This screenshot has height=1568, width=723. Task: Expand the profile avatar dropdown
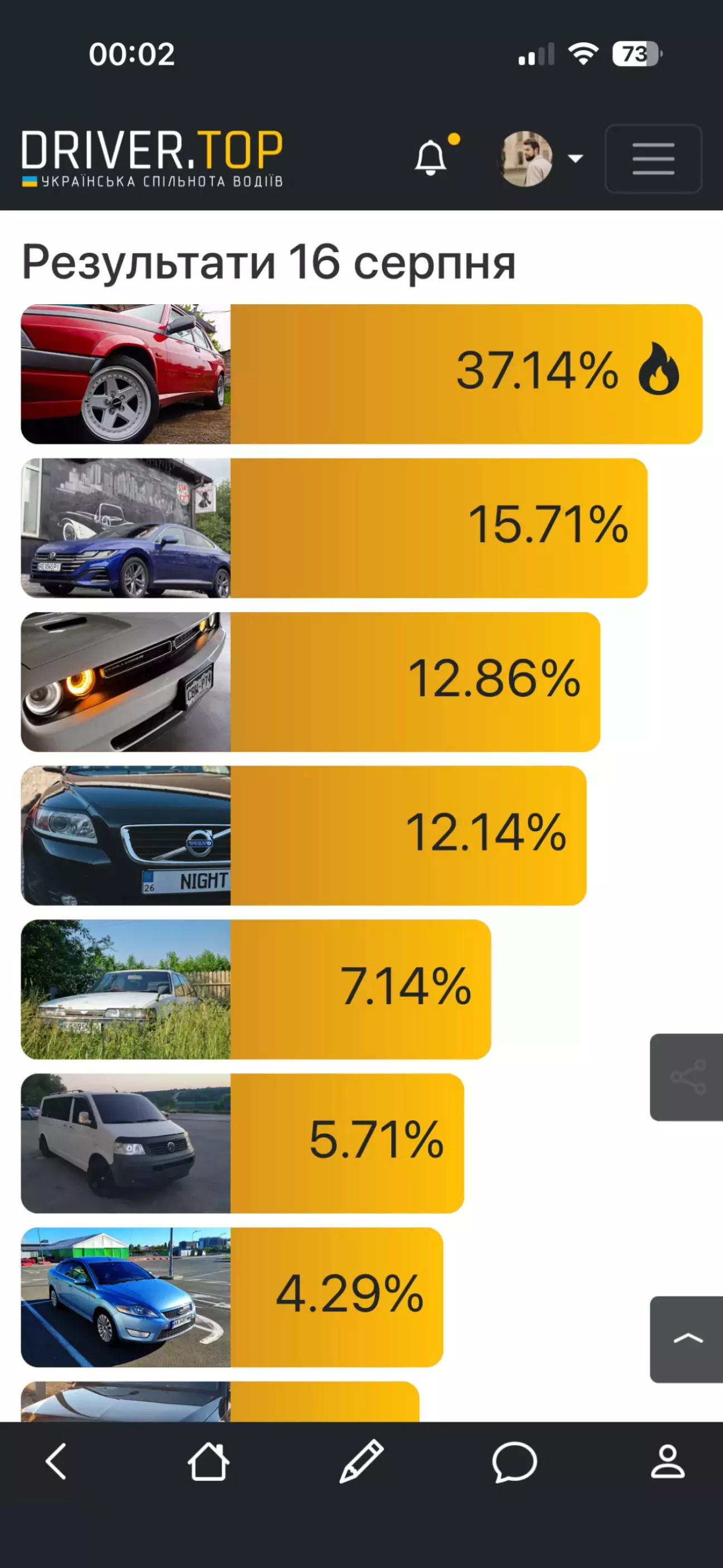click(x=541, y=159)
